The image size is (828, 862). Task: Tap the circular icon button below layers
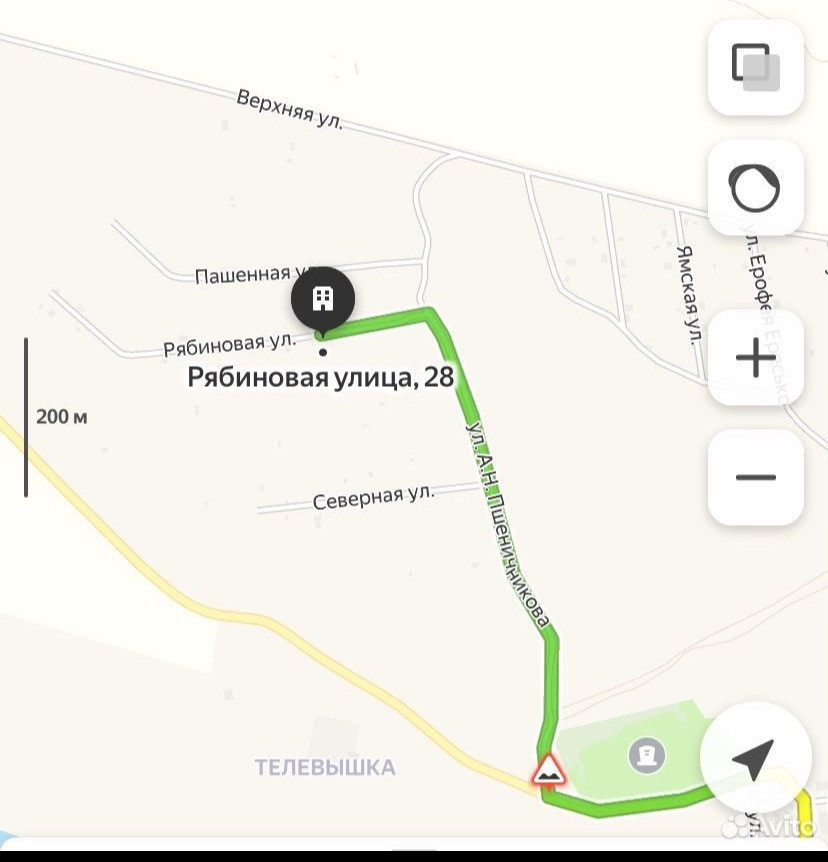pyautogui.click(x=755, y=187)
